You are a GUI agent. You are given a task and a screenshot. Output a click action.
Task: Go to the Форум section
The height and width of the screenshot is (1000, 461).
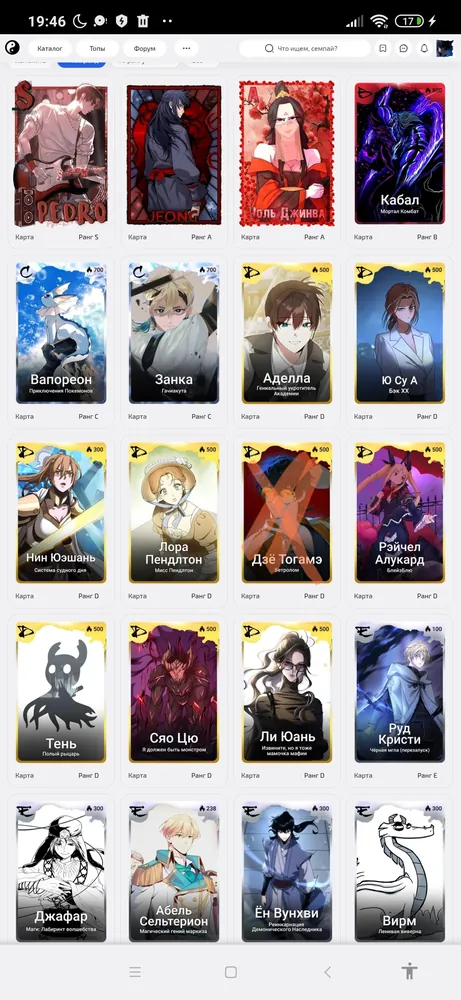click(x=145, y=48)
